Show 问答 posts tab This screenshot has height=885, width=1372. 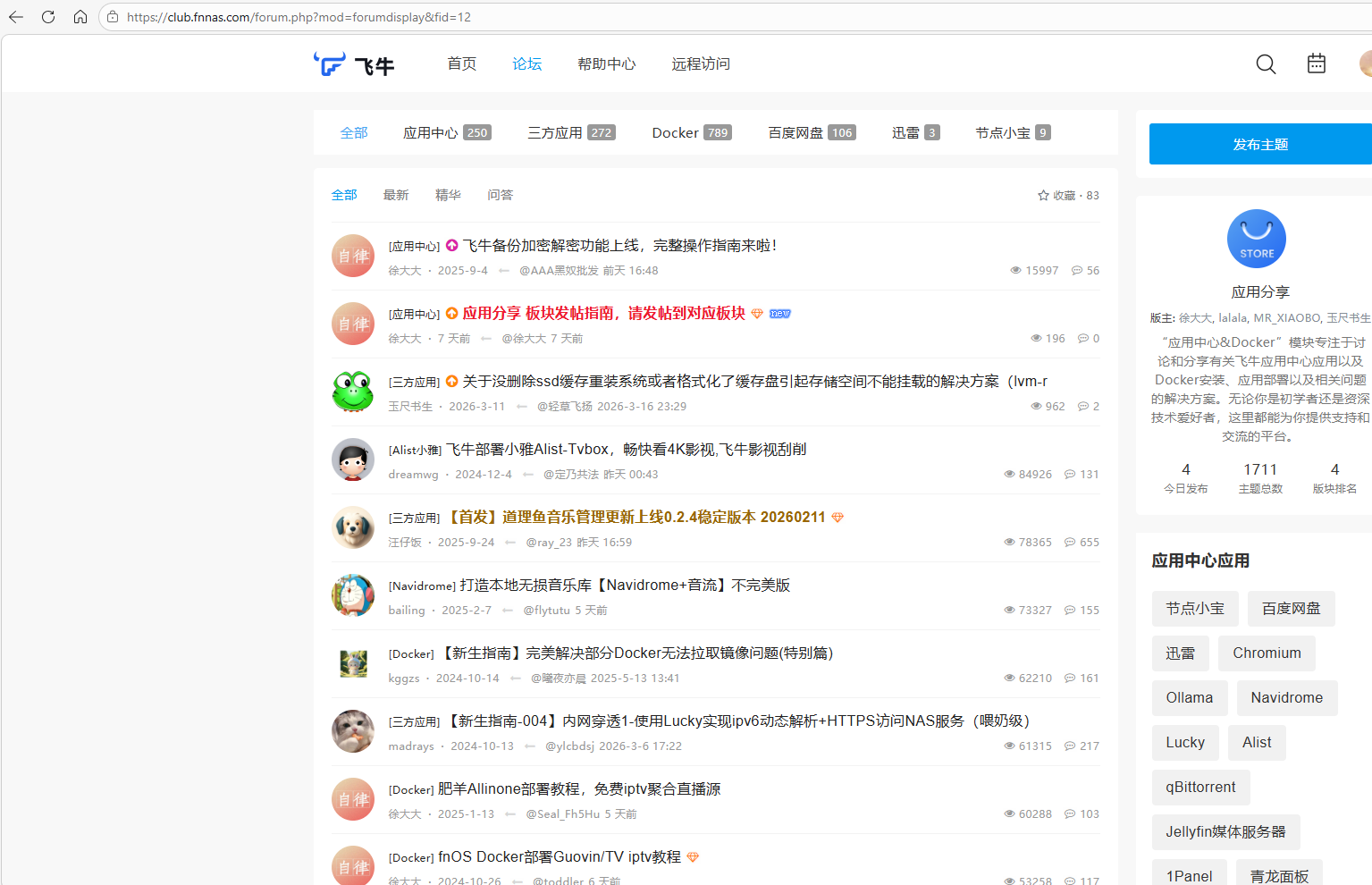[500, 195]
